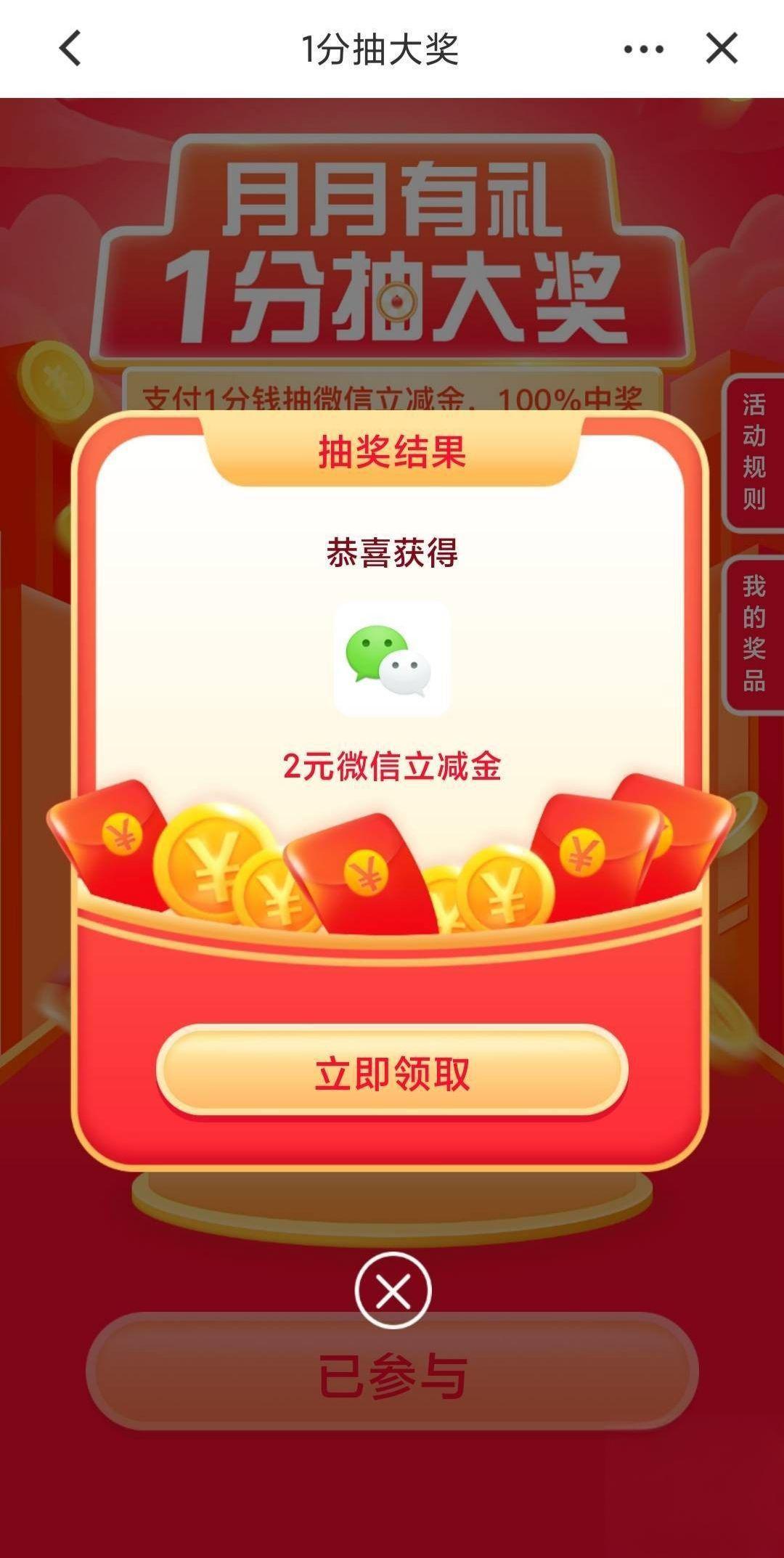Open 我的奖品 side tab
The height and width of the screenshot is (1558, 784).
pyautogui.click(x=754, y=634)
